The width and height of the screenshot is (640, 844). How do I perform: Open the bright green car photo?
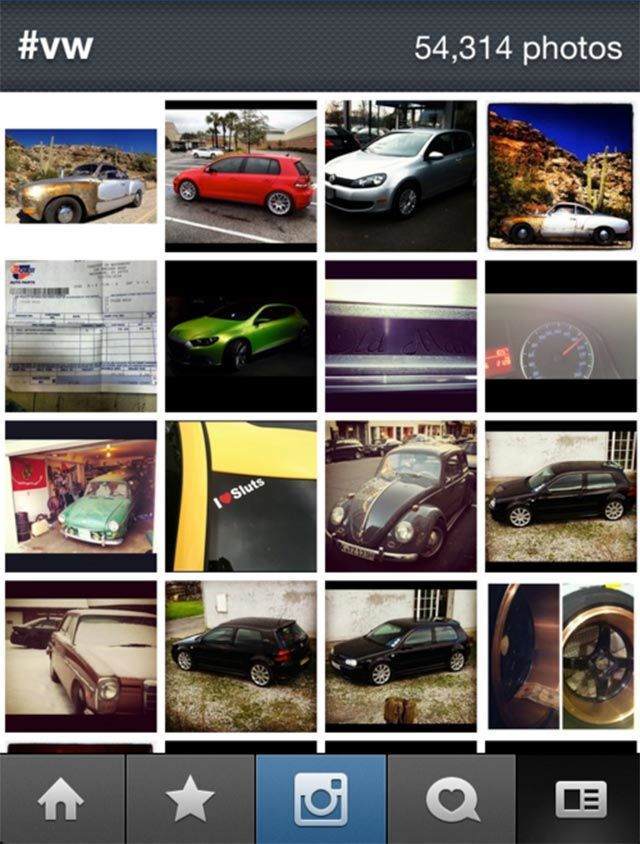point(241,336)
